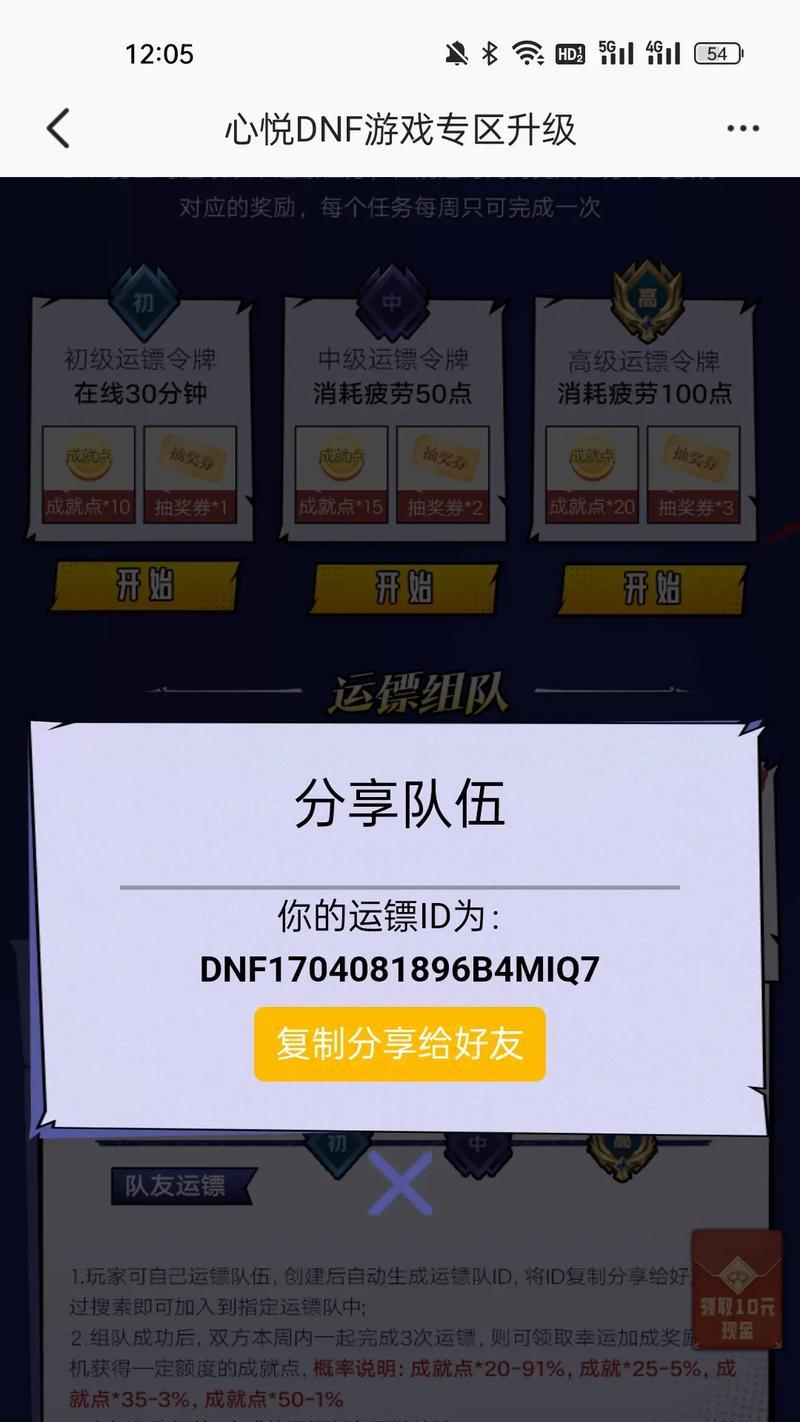
Task: Start the 中级运镖令牌 task
Action: click(x=404, y=588)
